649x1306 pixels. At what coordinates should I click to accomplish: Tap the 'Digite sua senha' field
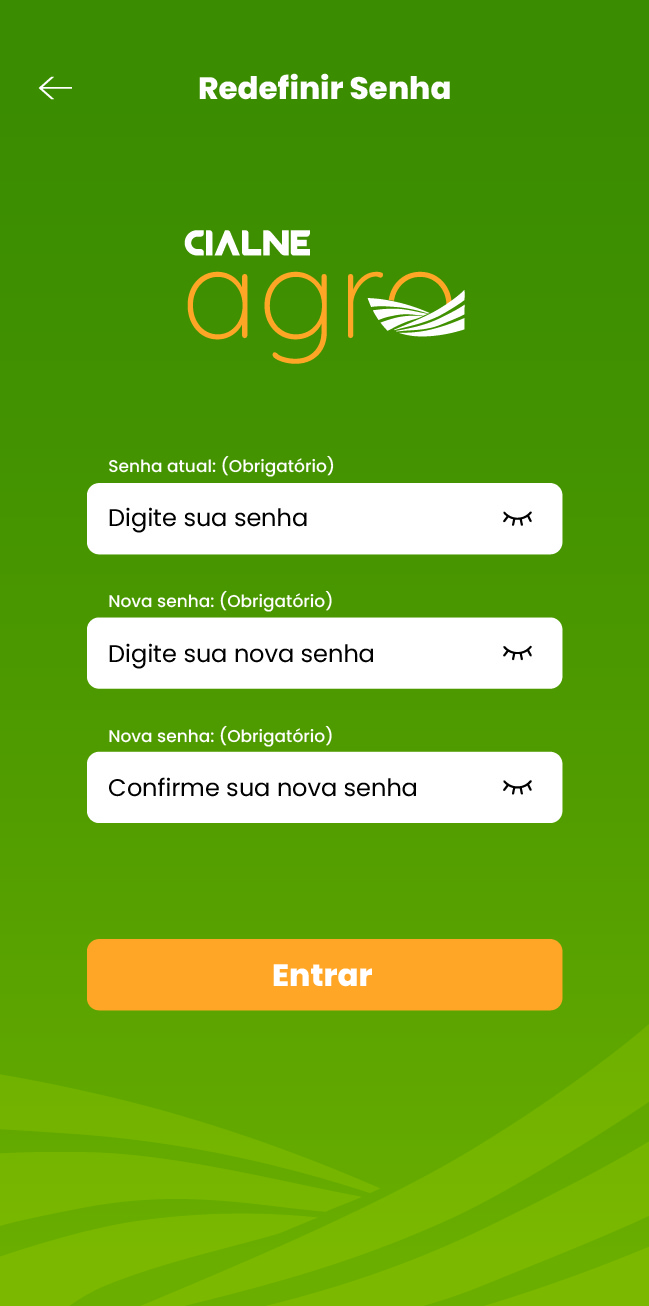324,518
